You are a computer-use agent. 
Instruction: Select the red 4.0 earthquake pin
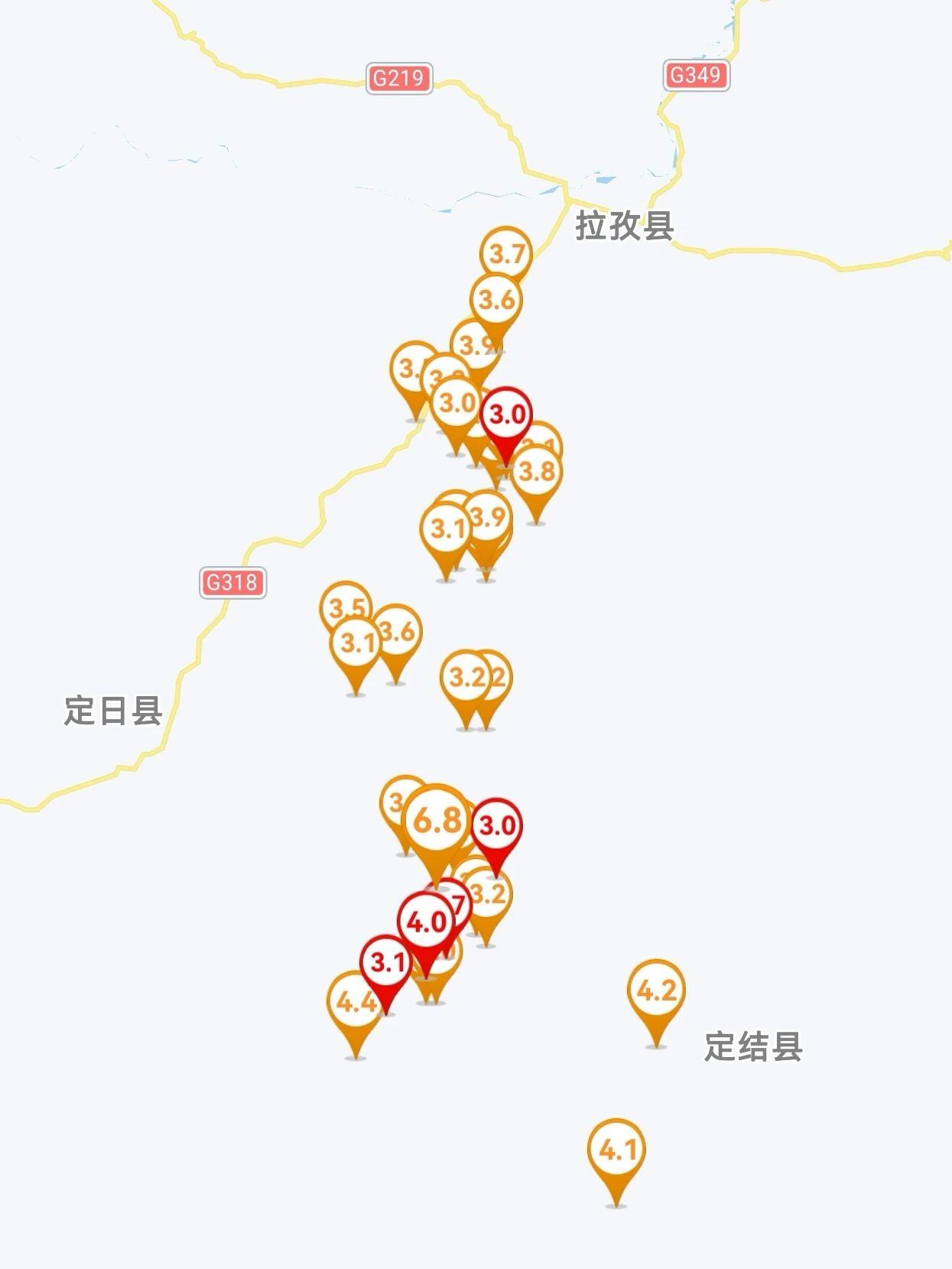pyautogui.click(x=425, y=922)
